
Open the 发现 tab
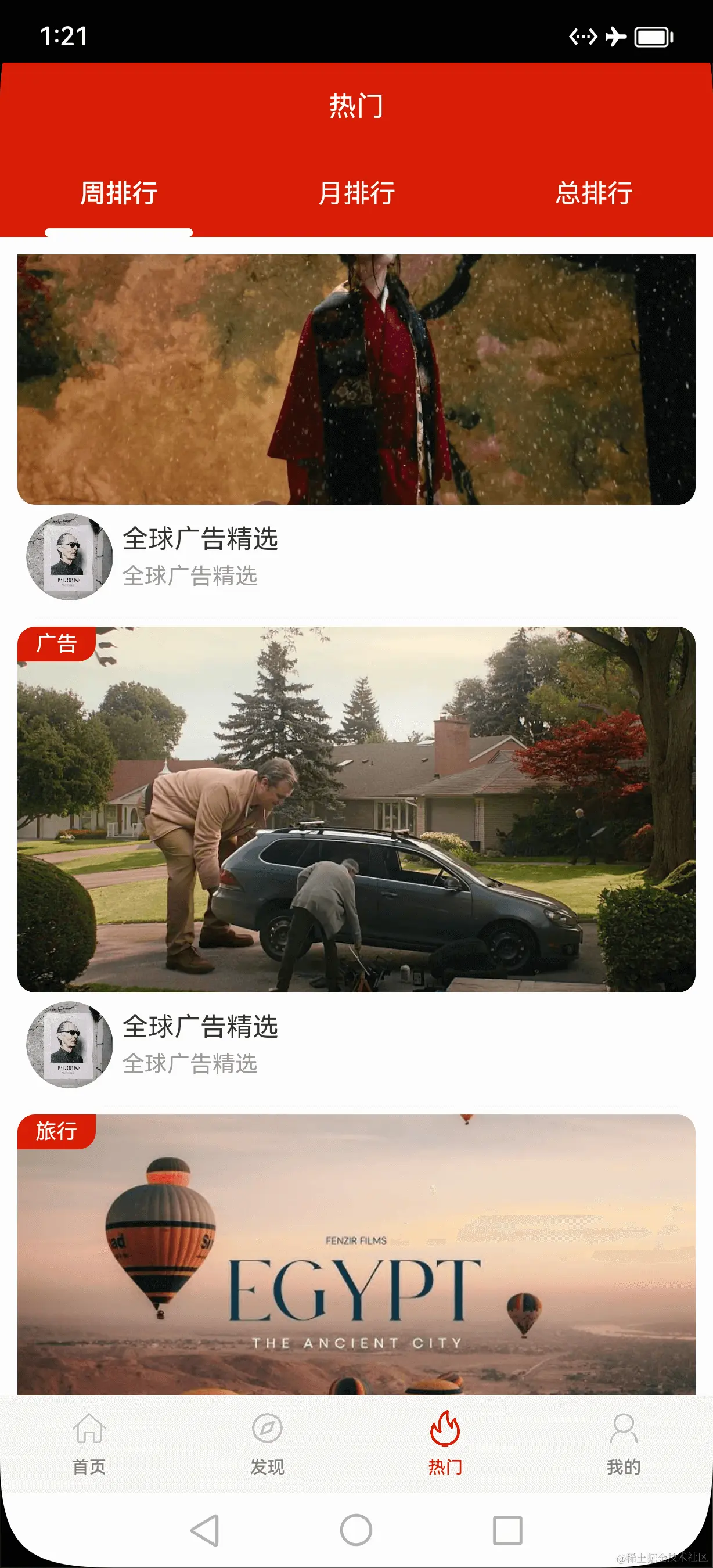[267, 1443]
